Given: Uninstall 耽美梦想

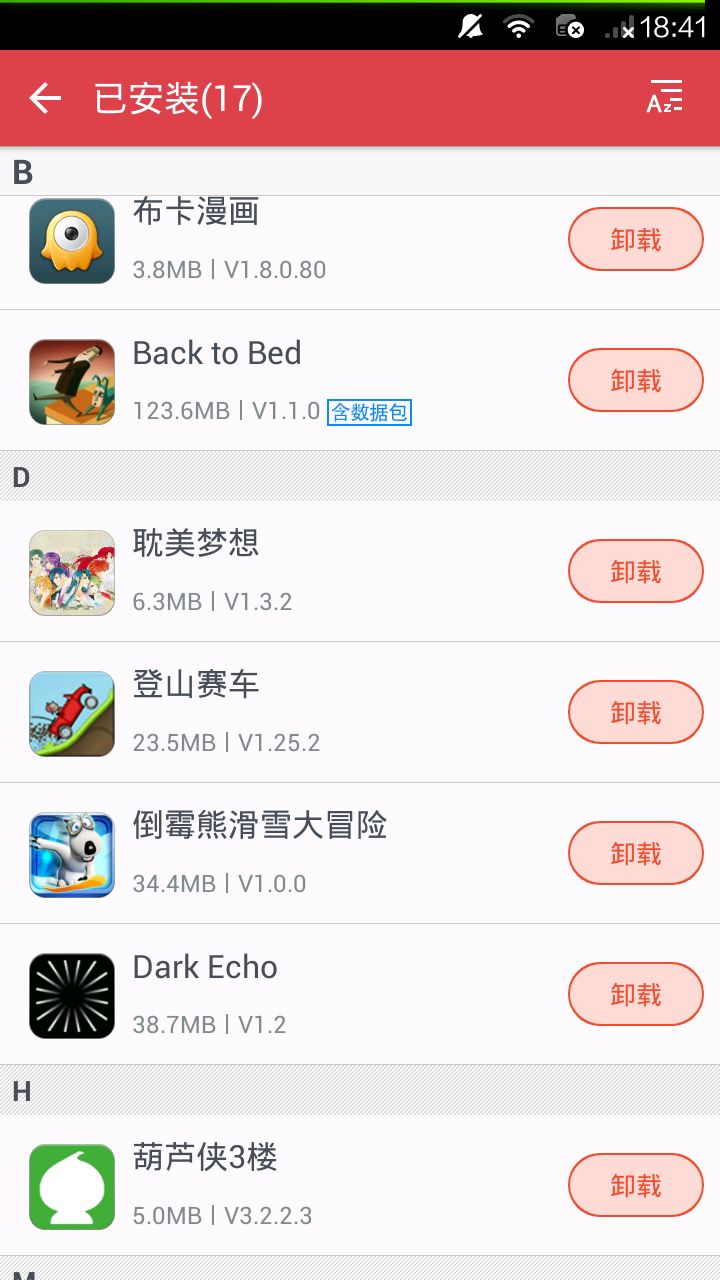Looking at the screenshot, I should click(x=635, y=572).
